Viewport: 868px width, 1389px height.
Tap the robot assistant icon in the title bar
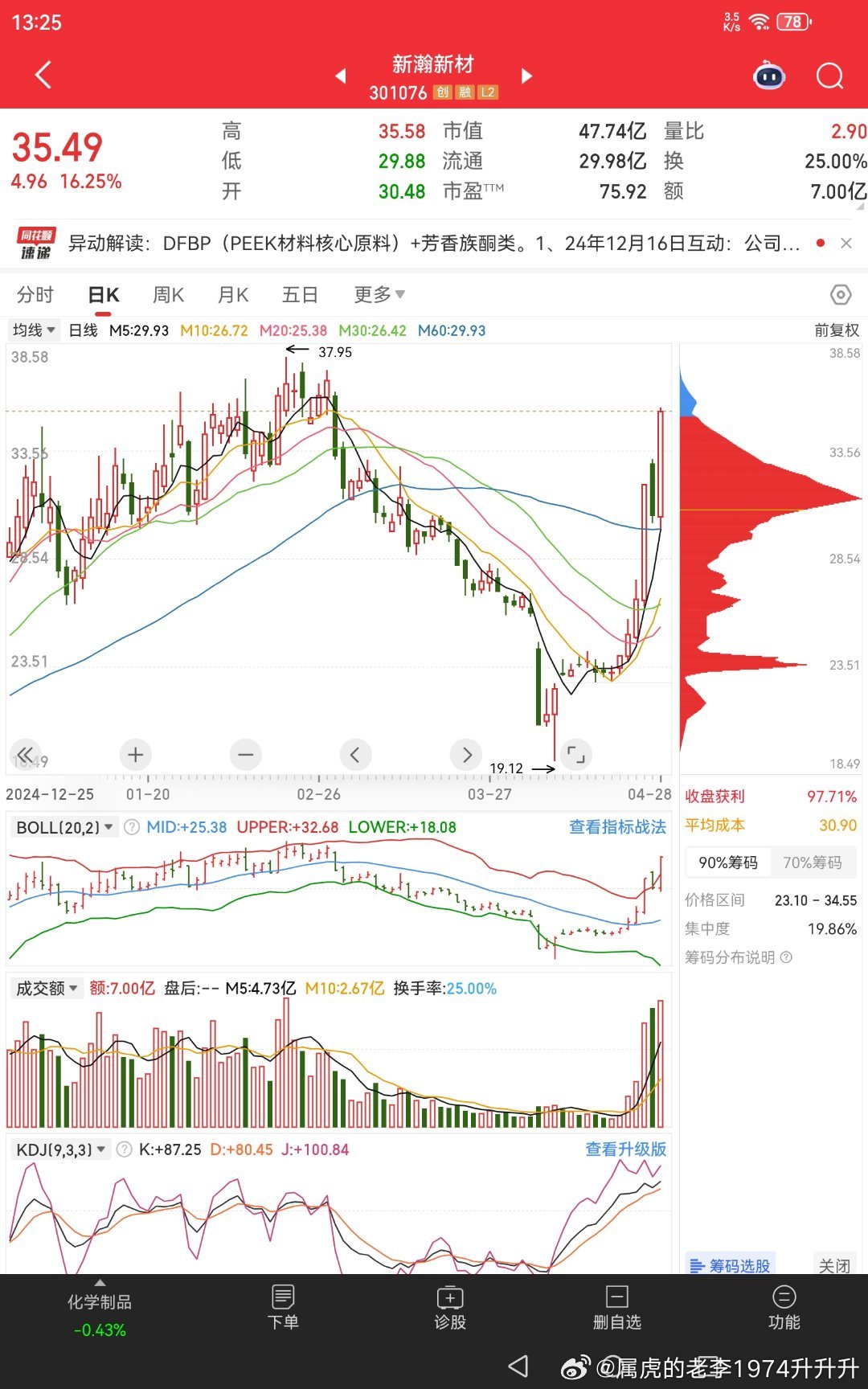pos(768,75)
